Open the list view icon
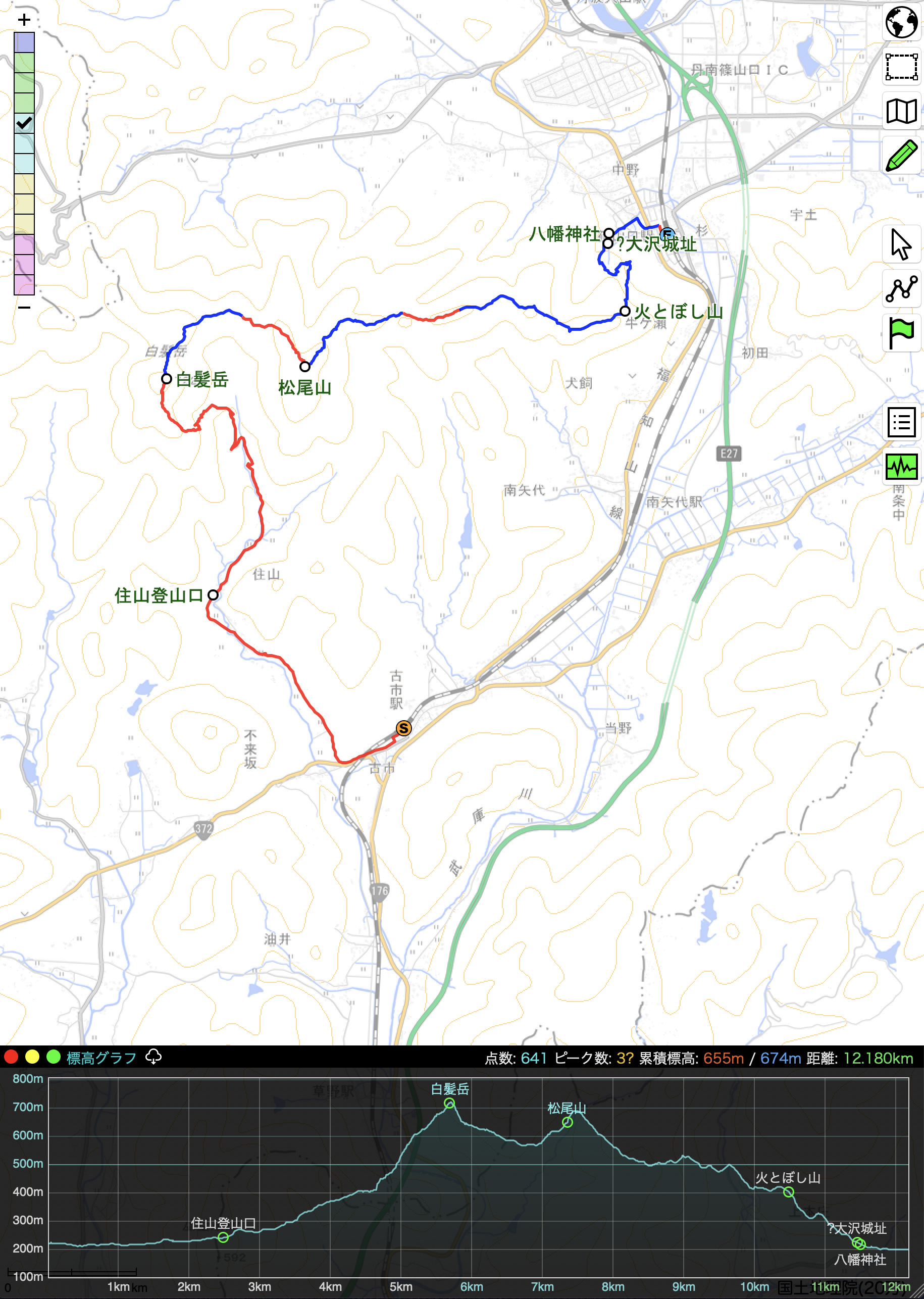This screenshot has height=1299, width=924. (x=901, y=422)
